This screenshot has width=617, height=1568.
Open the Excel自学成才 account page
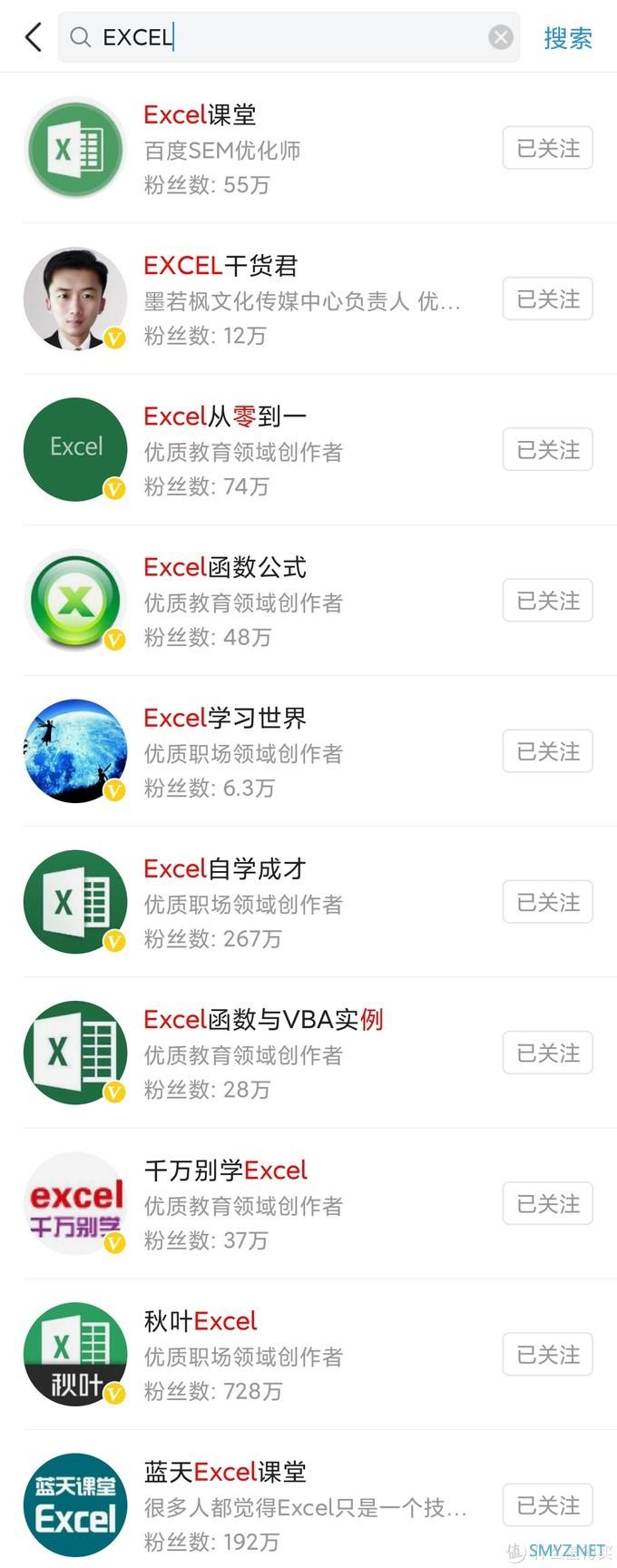pyautogui.click(x=225, y=868)
